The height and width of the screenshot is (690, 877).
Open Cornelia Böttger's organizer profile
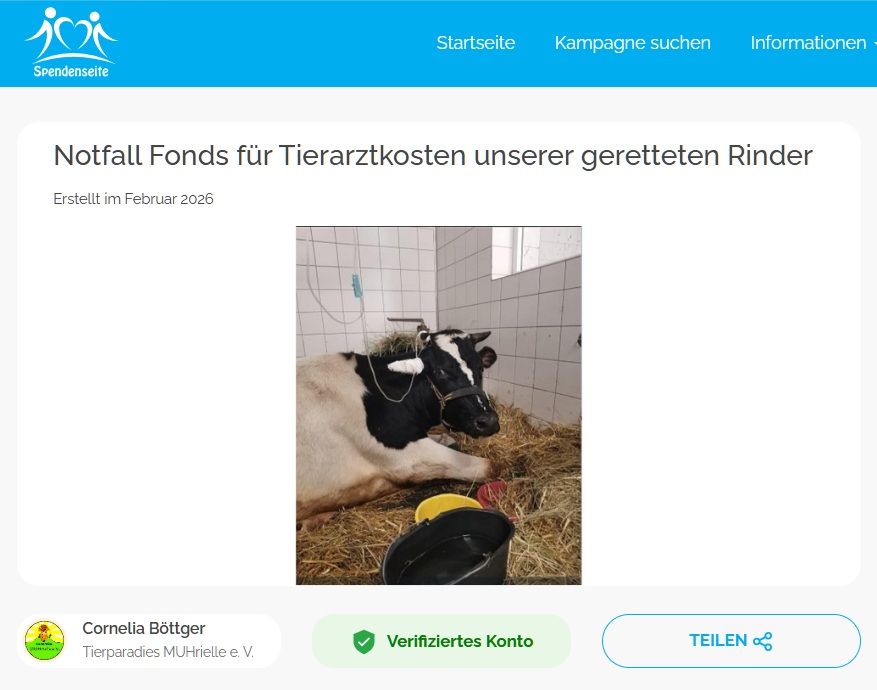[143, 629]
